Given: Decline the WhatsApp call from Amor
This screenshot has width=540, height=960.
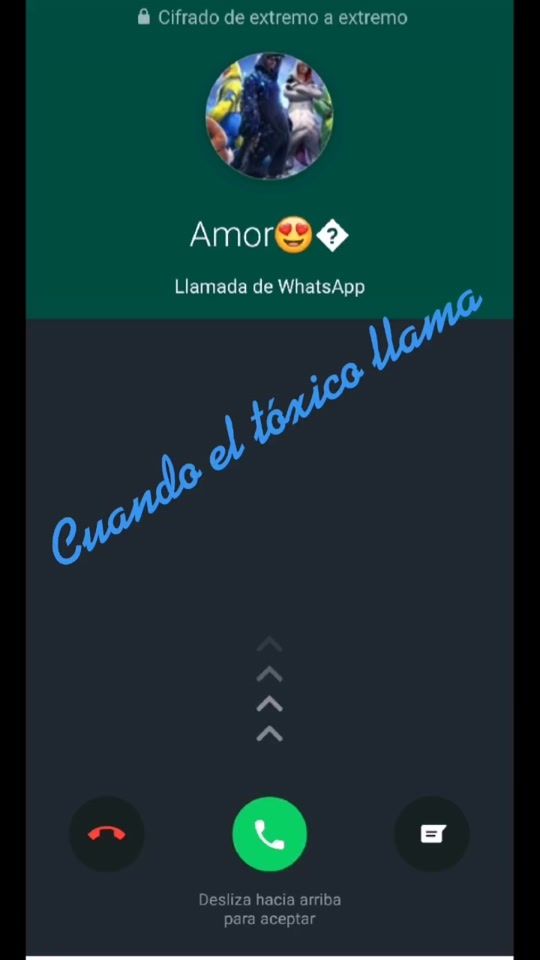Looking at the screenshot, I should pyautogui.click(x=107, y=834).
